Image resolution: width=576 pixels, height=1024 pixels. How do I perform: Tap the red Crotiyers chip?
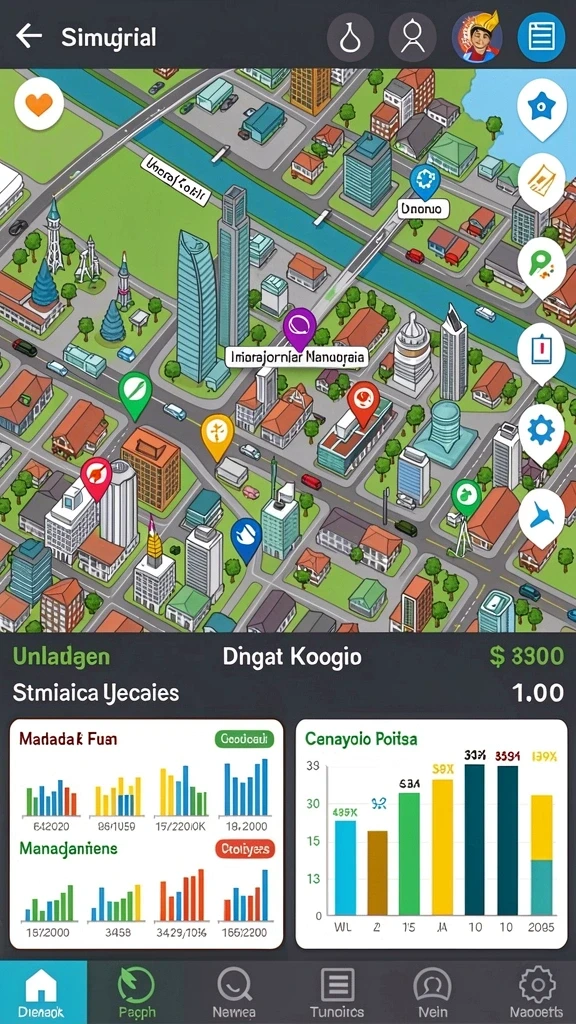point(245,848)
